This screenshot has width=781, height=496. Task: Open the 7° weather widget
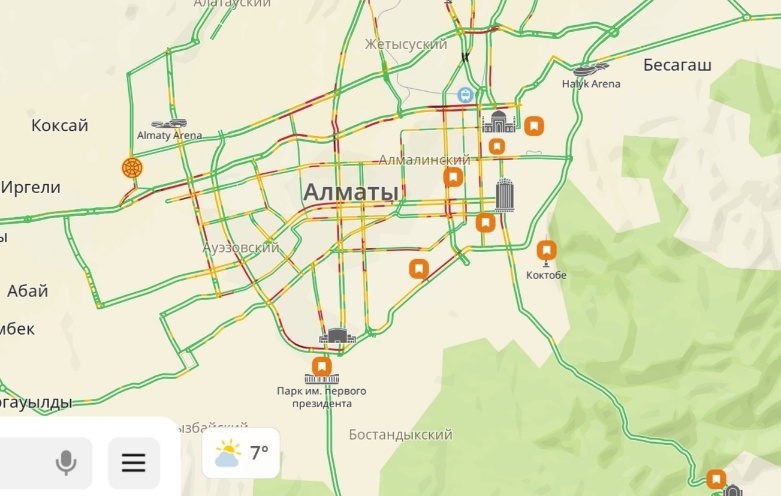pyautogui.click(x=242, y=453)
